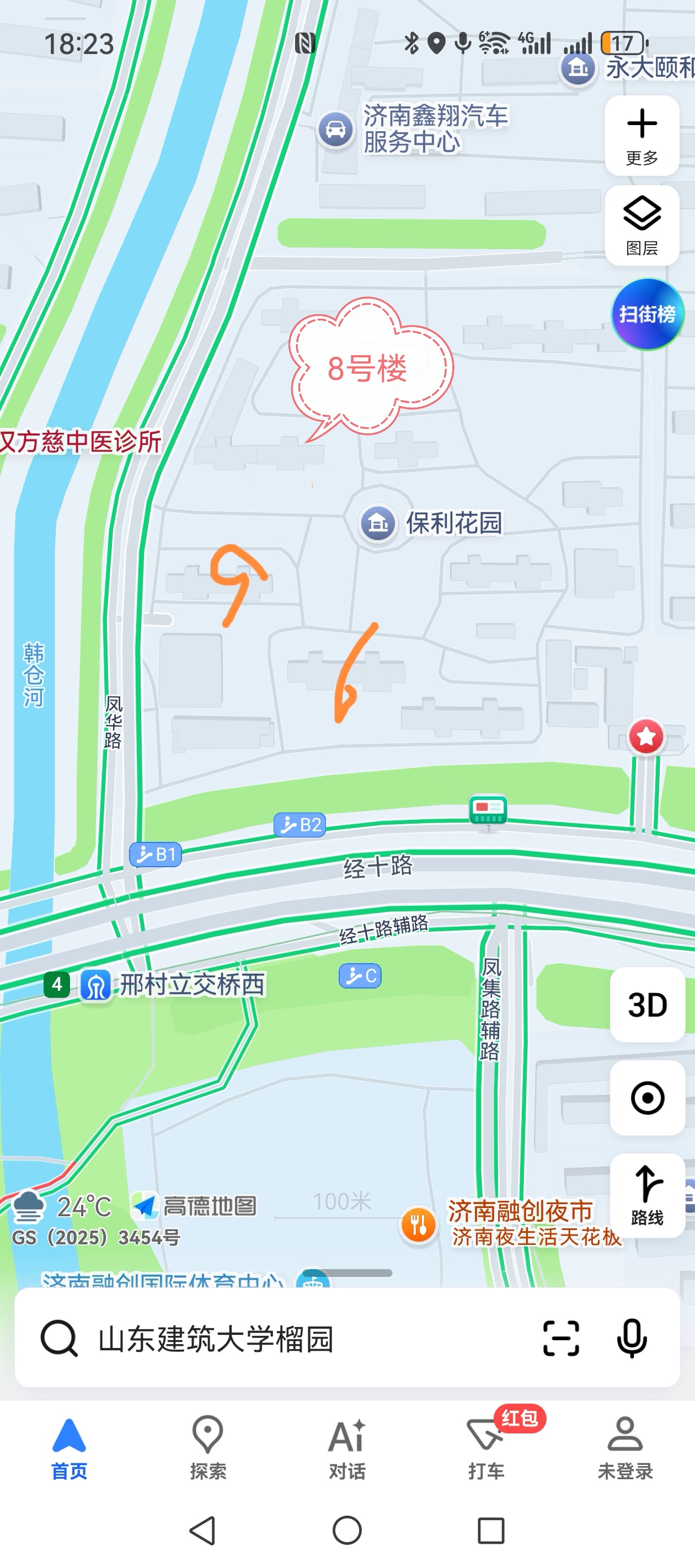The height and width of the screenshot is (1568, 695).
Task: Recenter the map on my location
Action: (x=647, y=1098)
